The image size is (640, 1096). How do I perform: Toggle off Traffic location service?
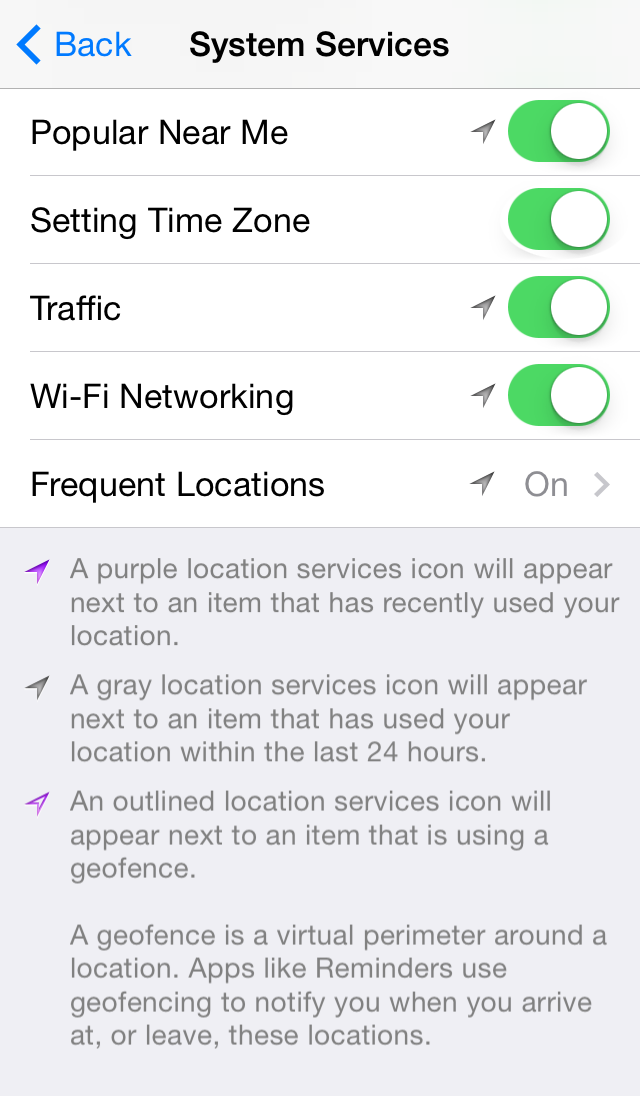click(558, 308)
